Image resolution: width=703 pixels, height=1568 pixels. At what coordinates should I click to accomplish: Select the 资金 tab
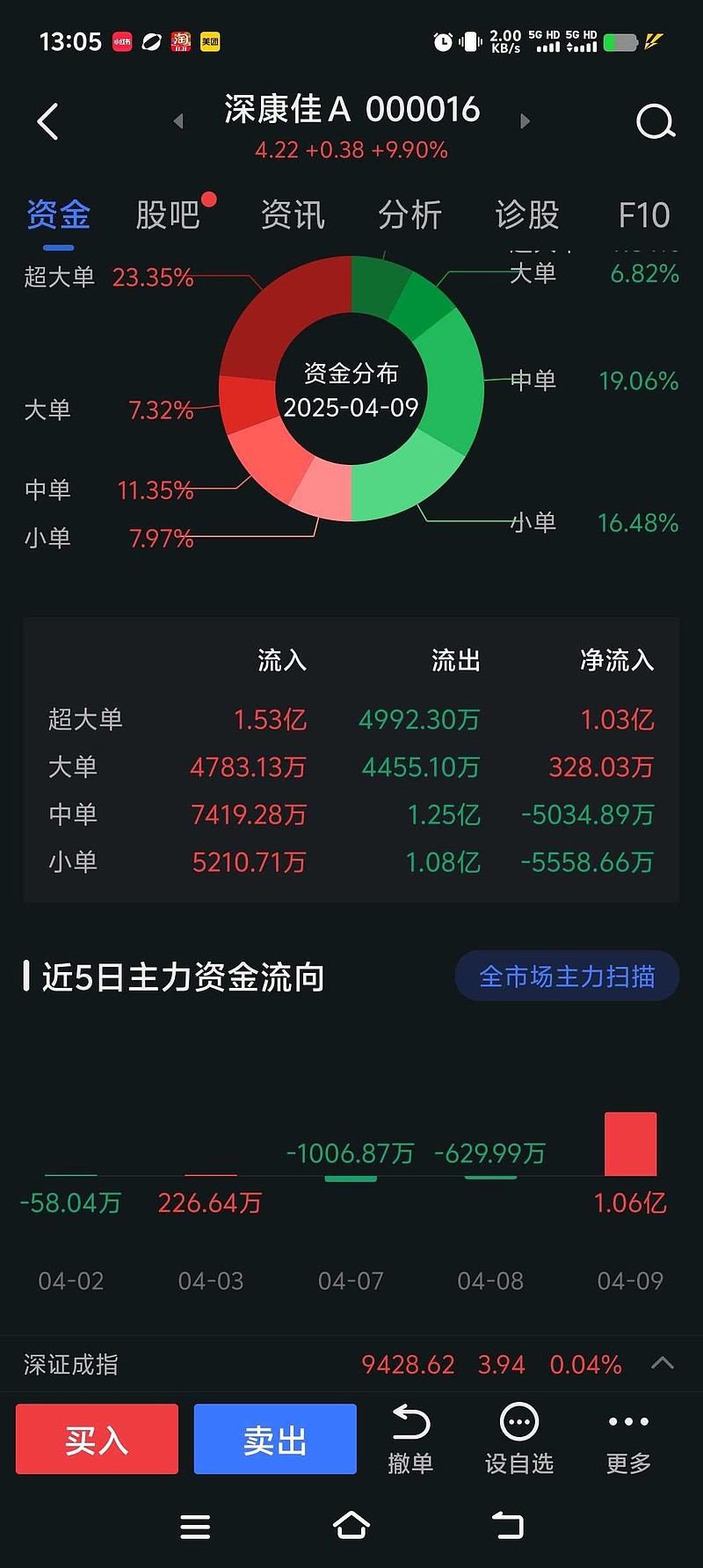pos(58,215)
